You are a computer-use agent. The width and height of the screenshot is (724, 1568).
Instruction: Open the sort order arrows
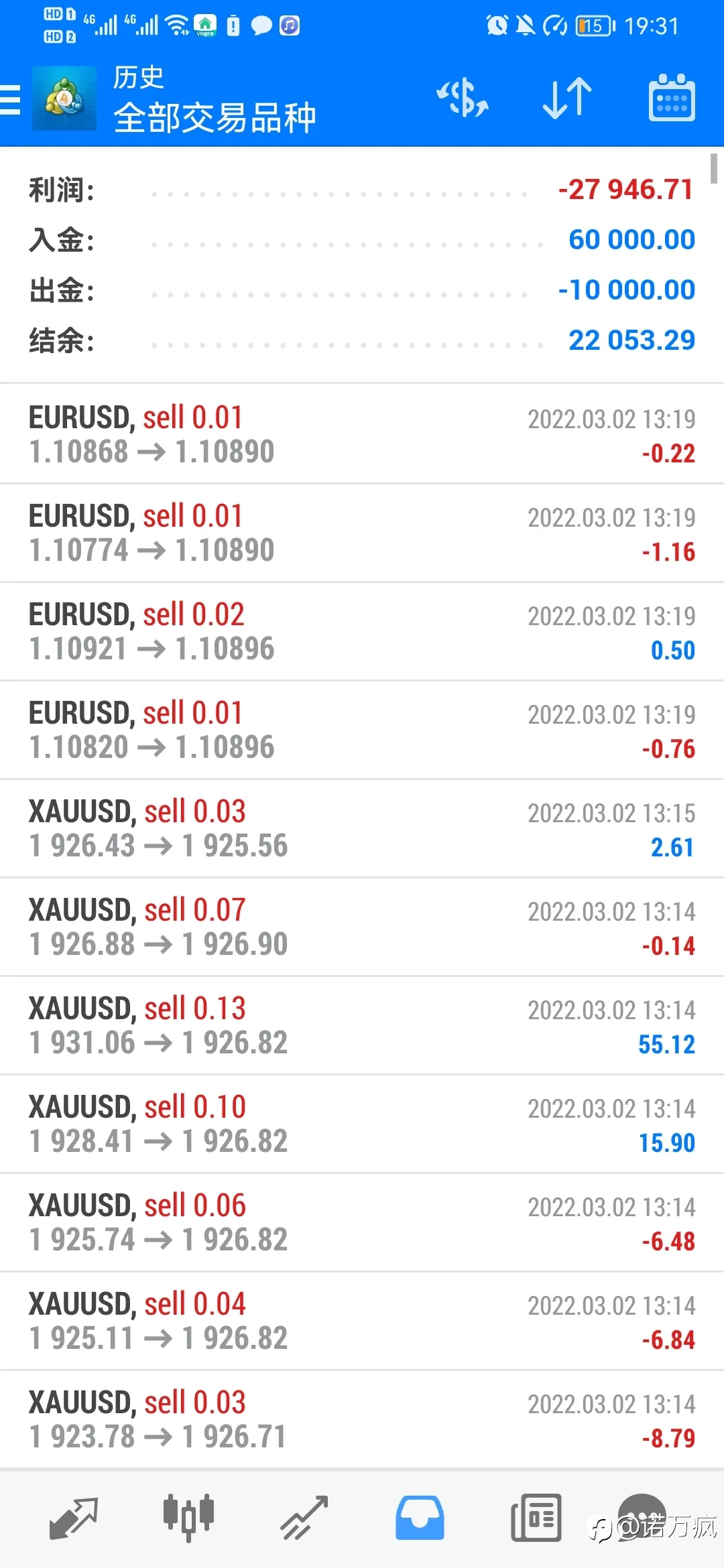567,99
